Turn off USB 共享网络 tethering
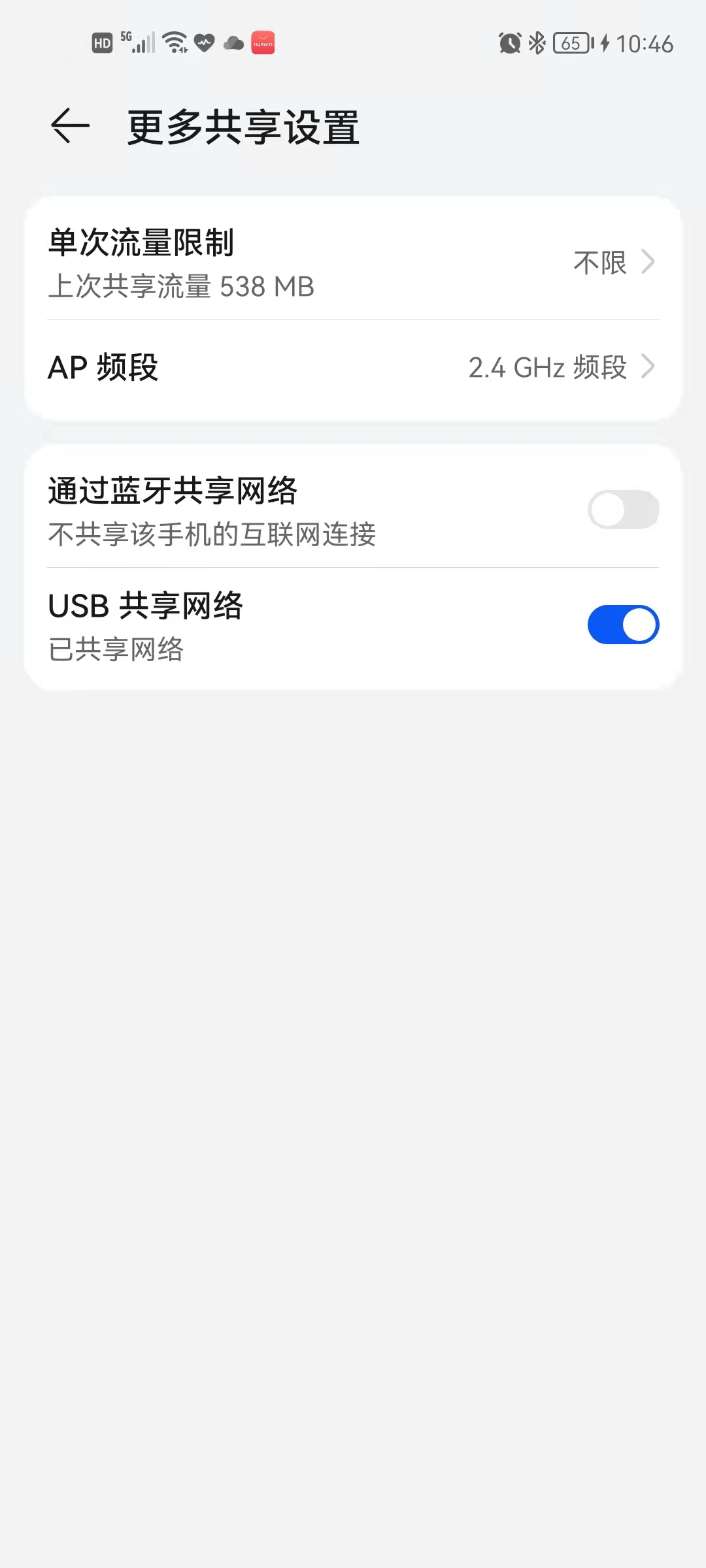706x1568 pixels. [x=623, y=625]
